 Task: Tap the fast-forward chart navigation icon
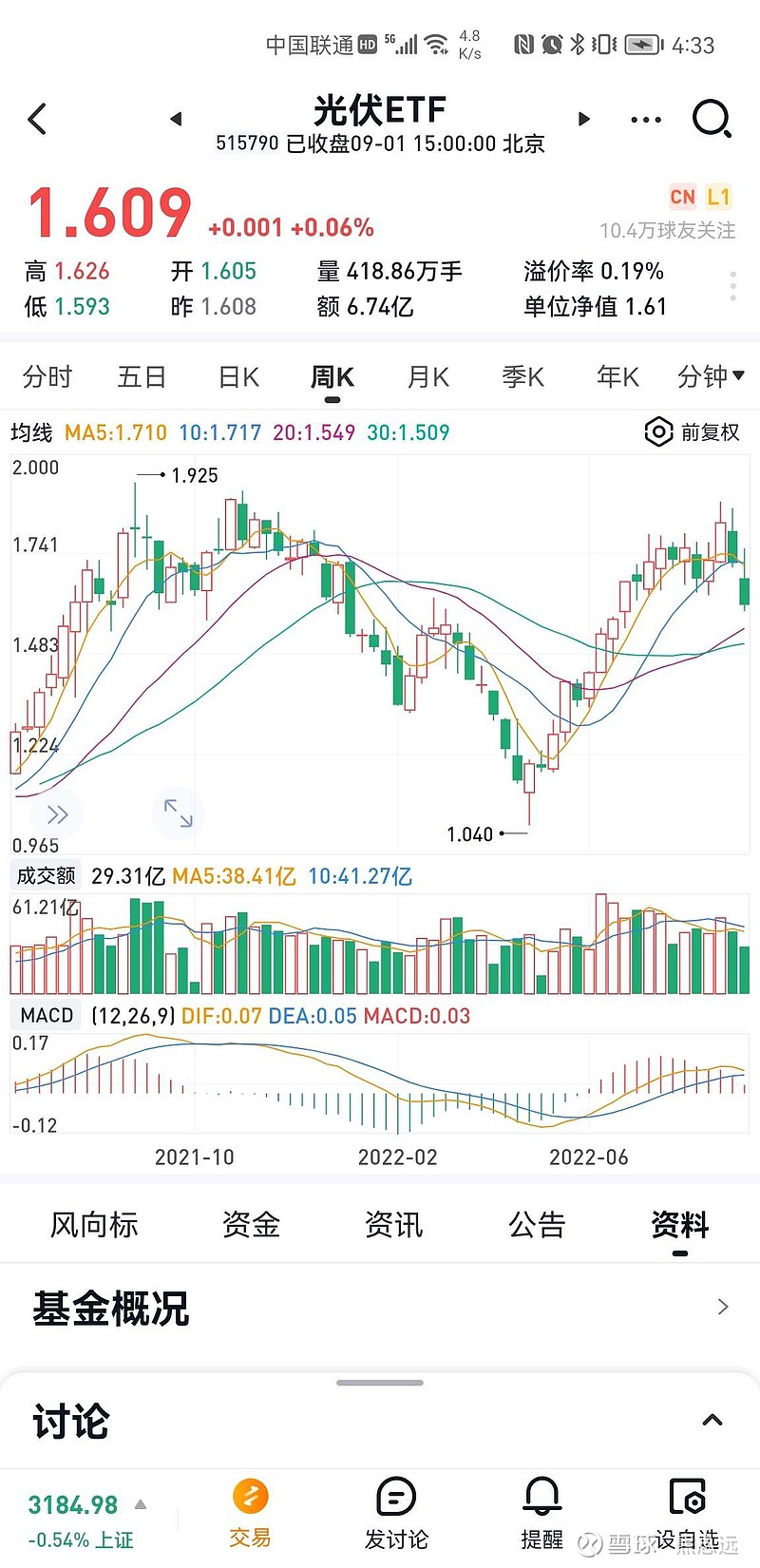coord(57,813)
